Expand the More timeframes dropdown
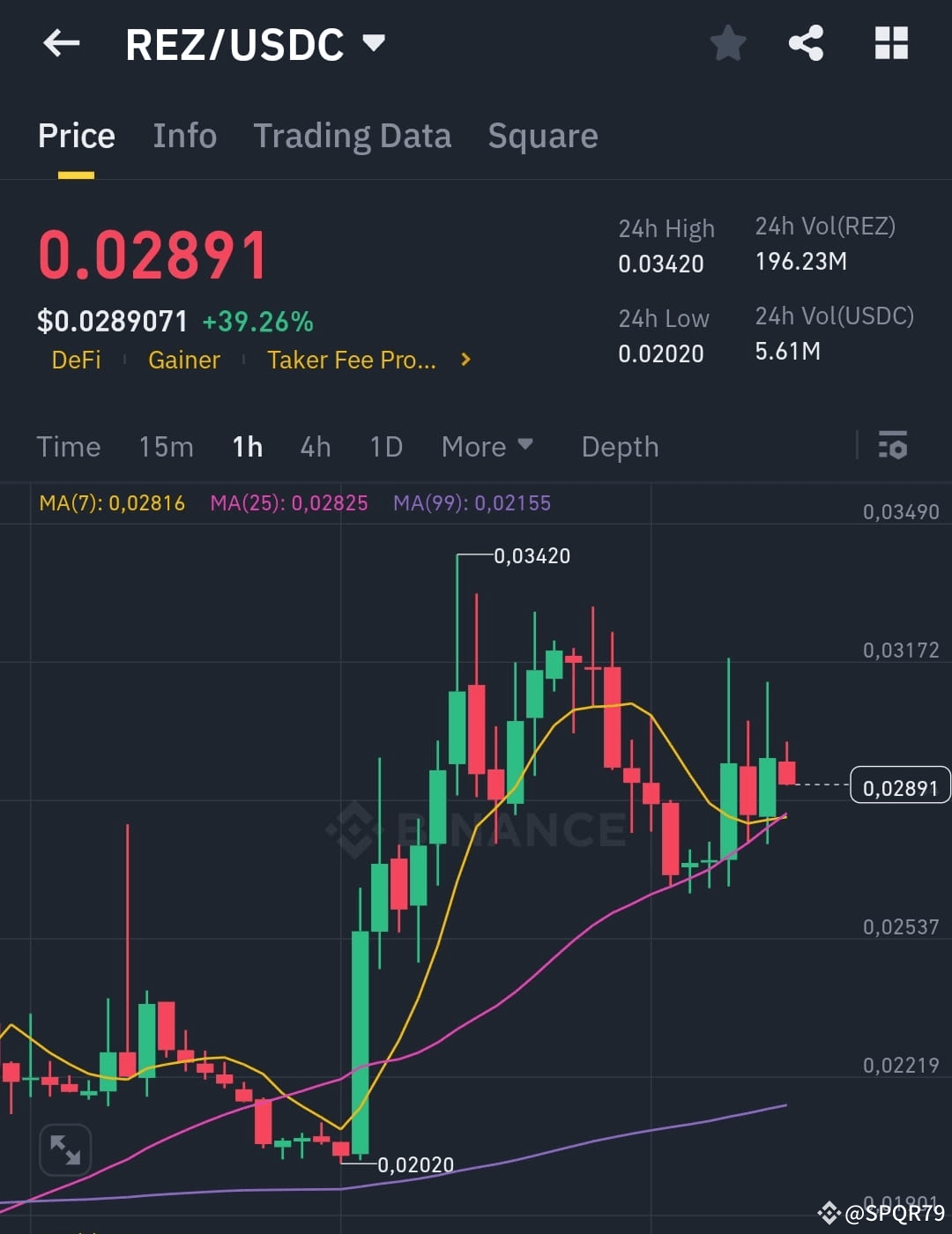The image size is (952, 1234). click(487, 447)
